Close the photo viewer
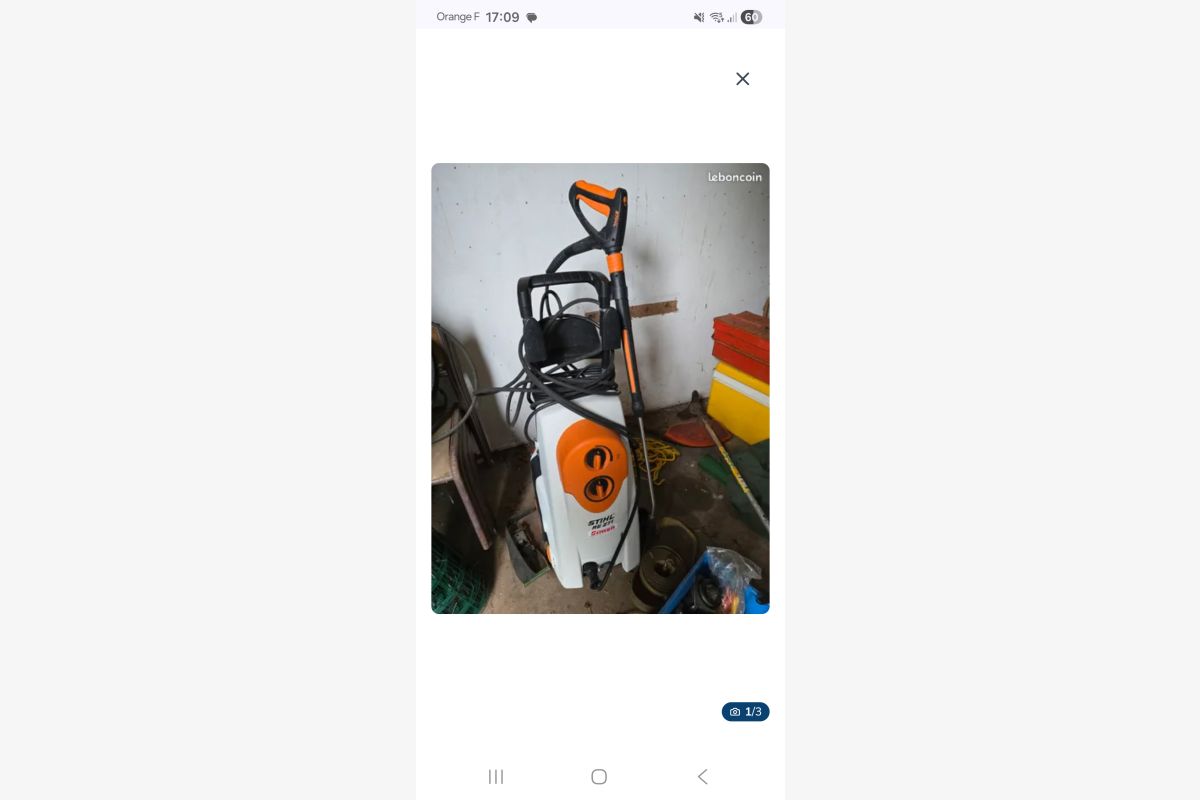The width and height of the screenshot is (1200, 800). pos(742,79)
